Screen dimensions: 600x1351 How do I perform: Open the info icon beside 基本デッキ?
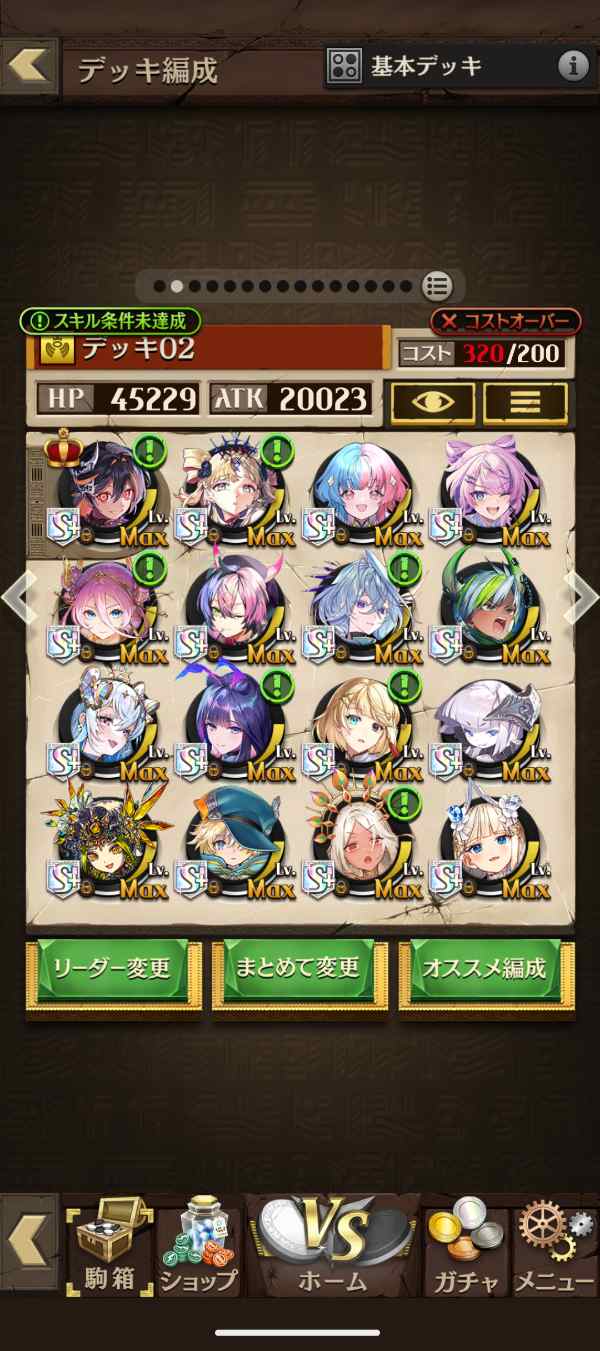tap(573, 66)
